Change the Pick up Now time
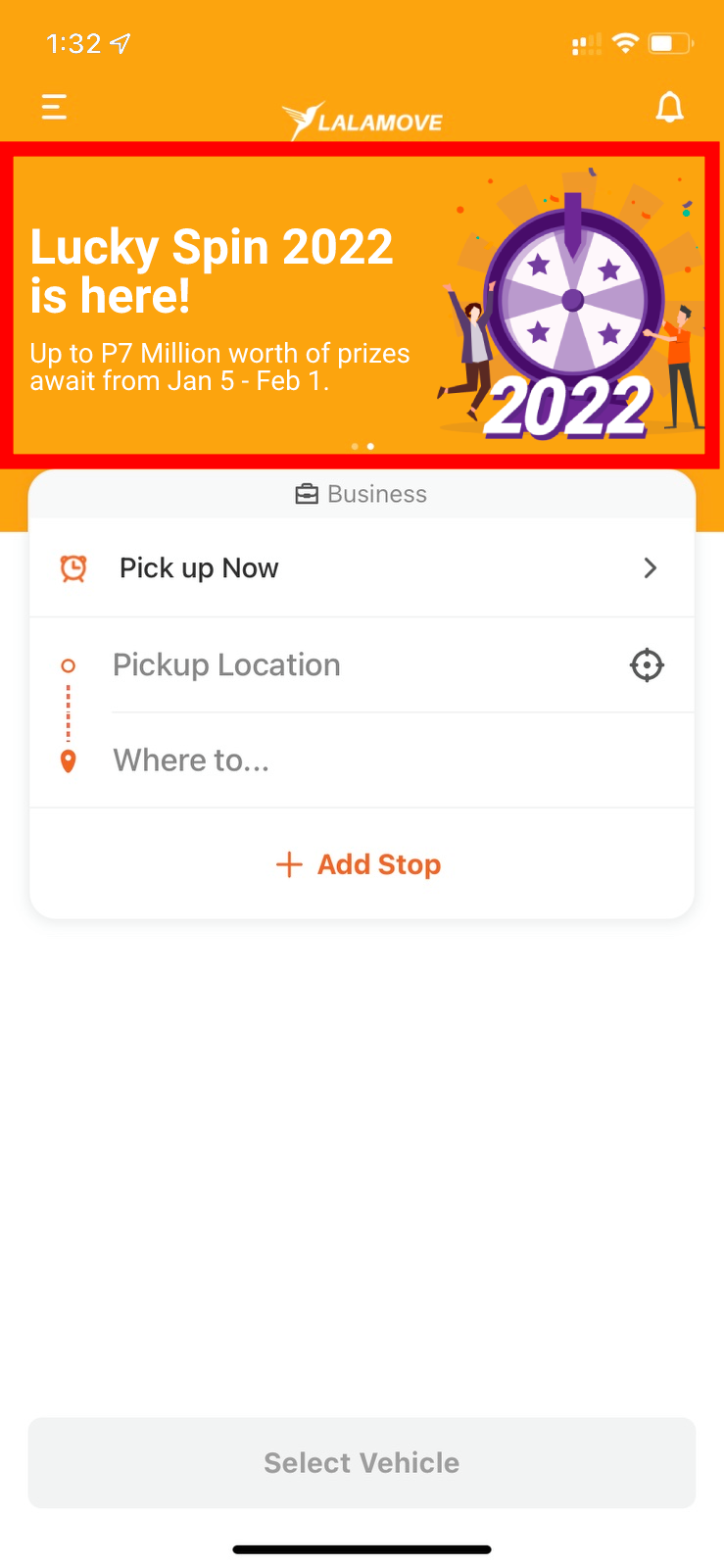The width and height of the screenshot is (724, 1568). (362, 568)
